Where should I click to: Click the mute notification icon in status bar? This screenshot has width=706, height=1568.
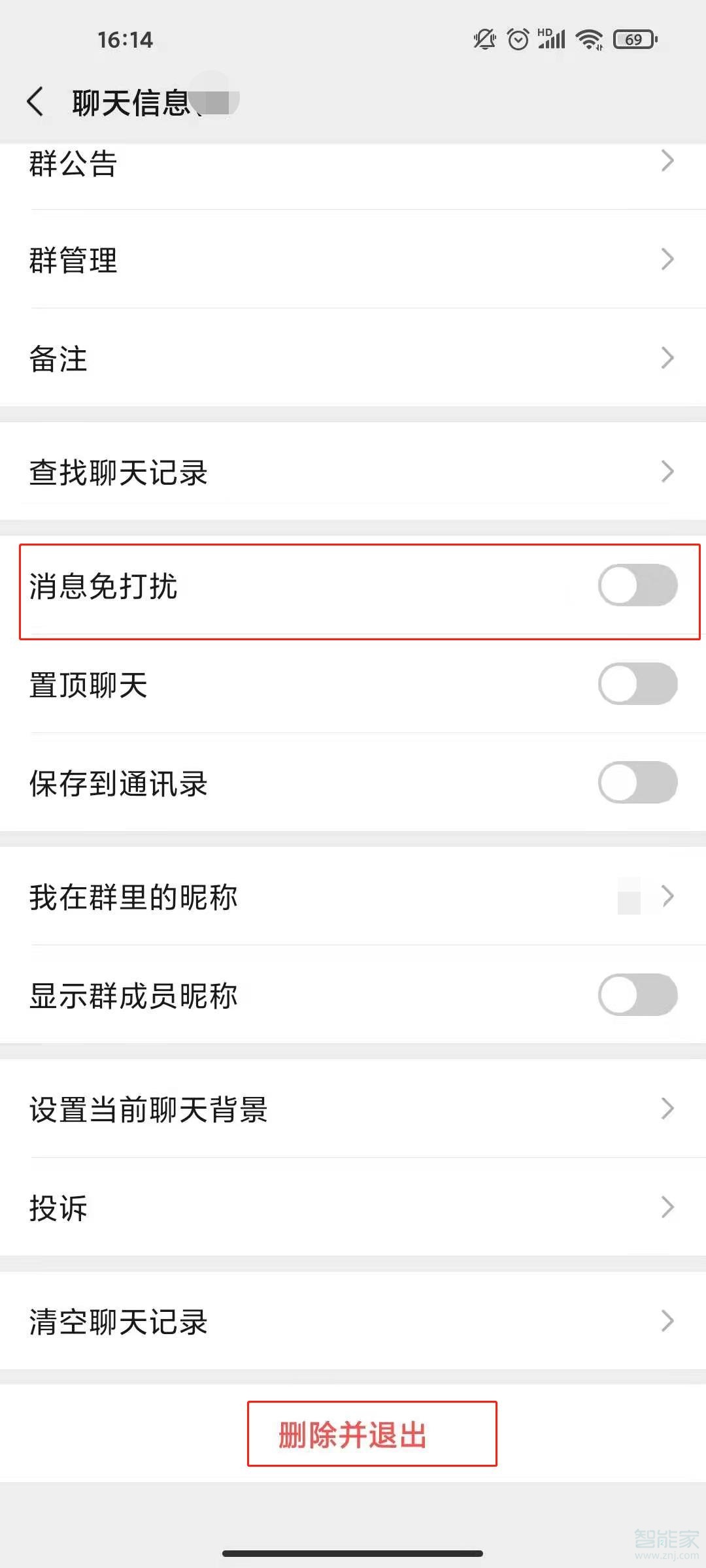click(x=484, y=39)
